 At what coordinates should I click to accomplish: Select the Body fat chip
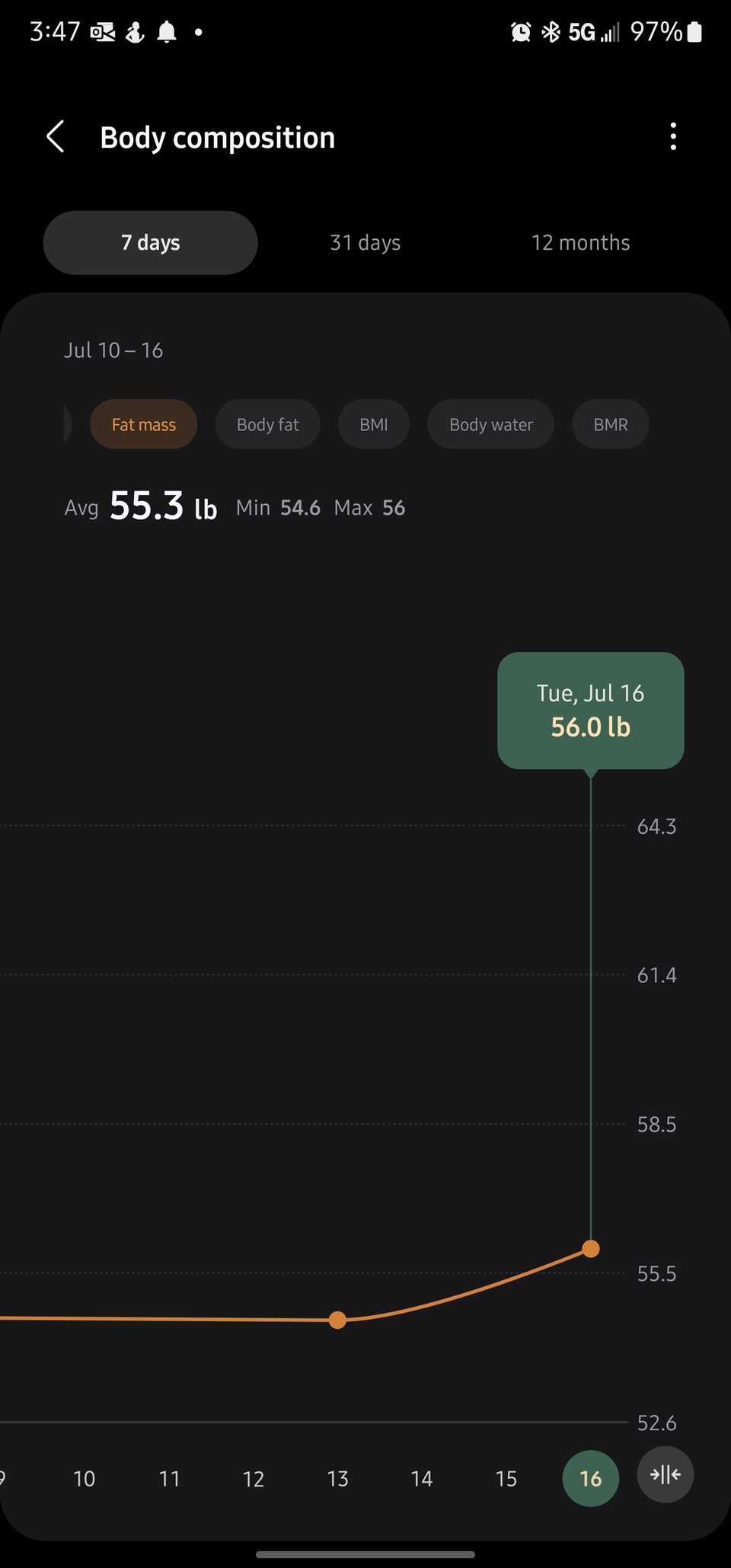(267, 424)
